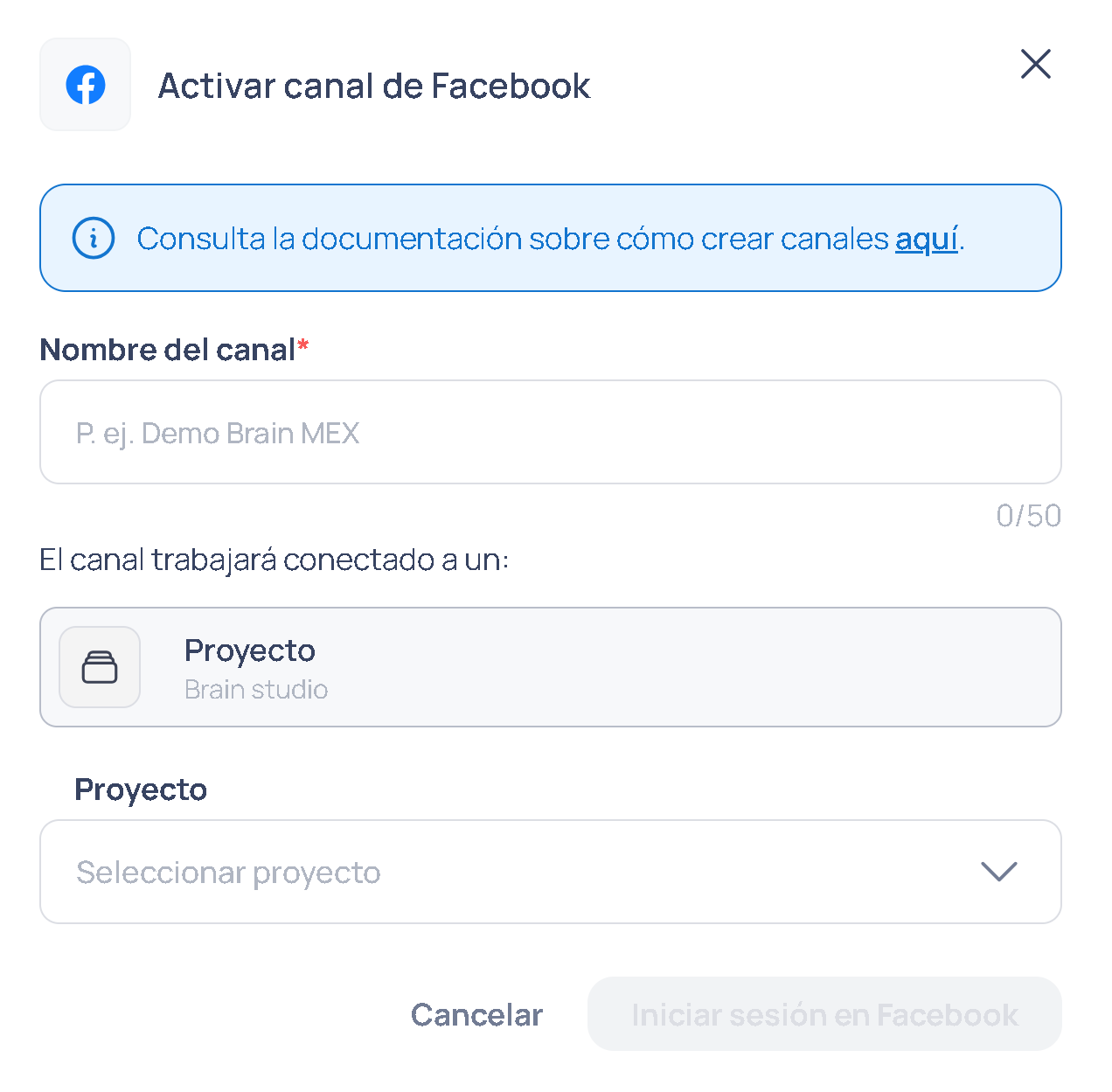The width and height of the screenshot is (1112, 1092).
Task: Select the Proyecto Brain studio option
Action: click(550, 667)
